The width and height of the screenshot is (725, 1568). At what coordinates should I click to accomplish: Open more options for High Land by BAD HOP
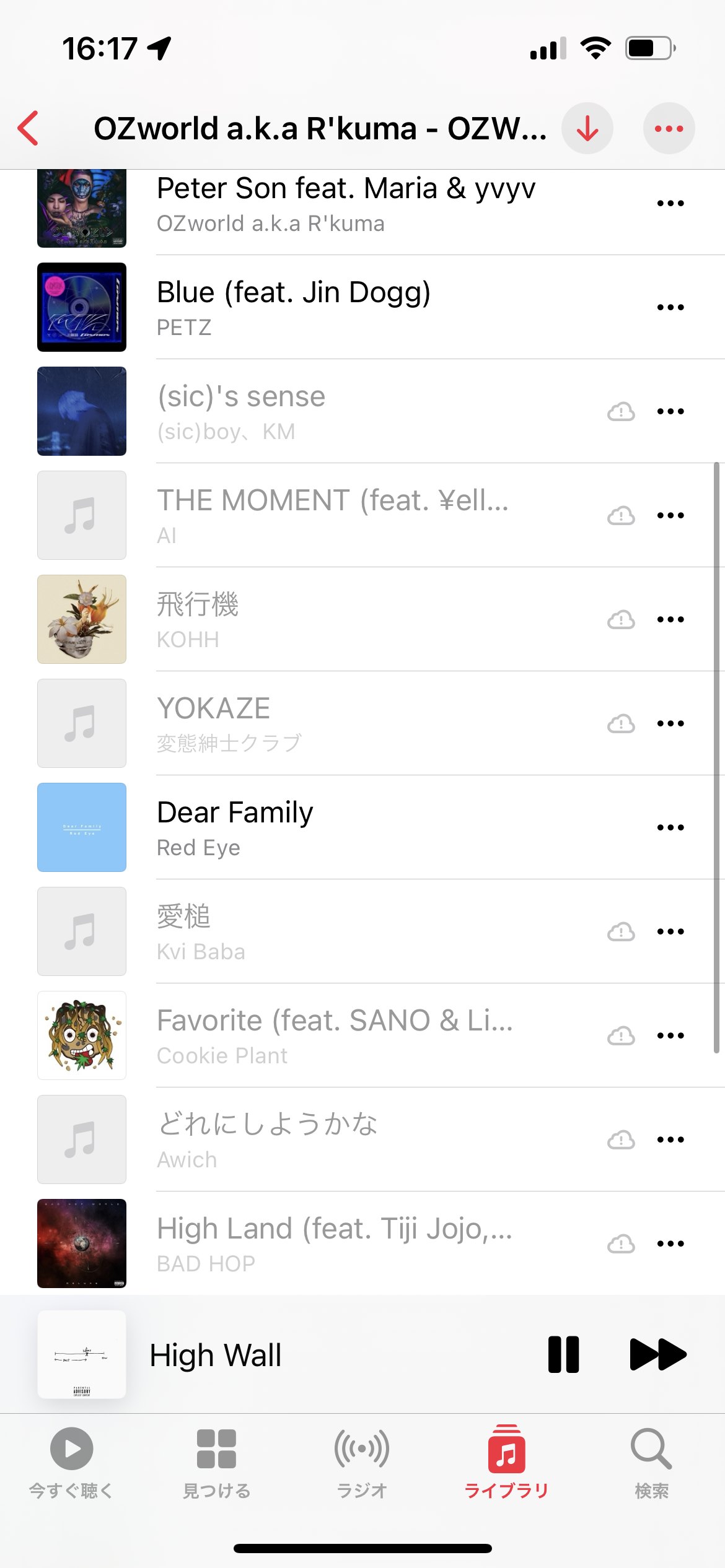(x=670, y=1244)
